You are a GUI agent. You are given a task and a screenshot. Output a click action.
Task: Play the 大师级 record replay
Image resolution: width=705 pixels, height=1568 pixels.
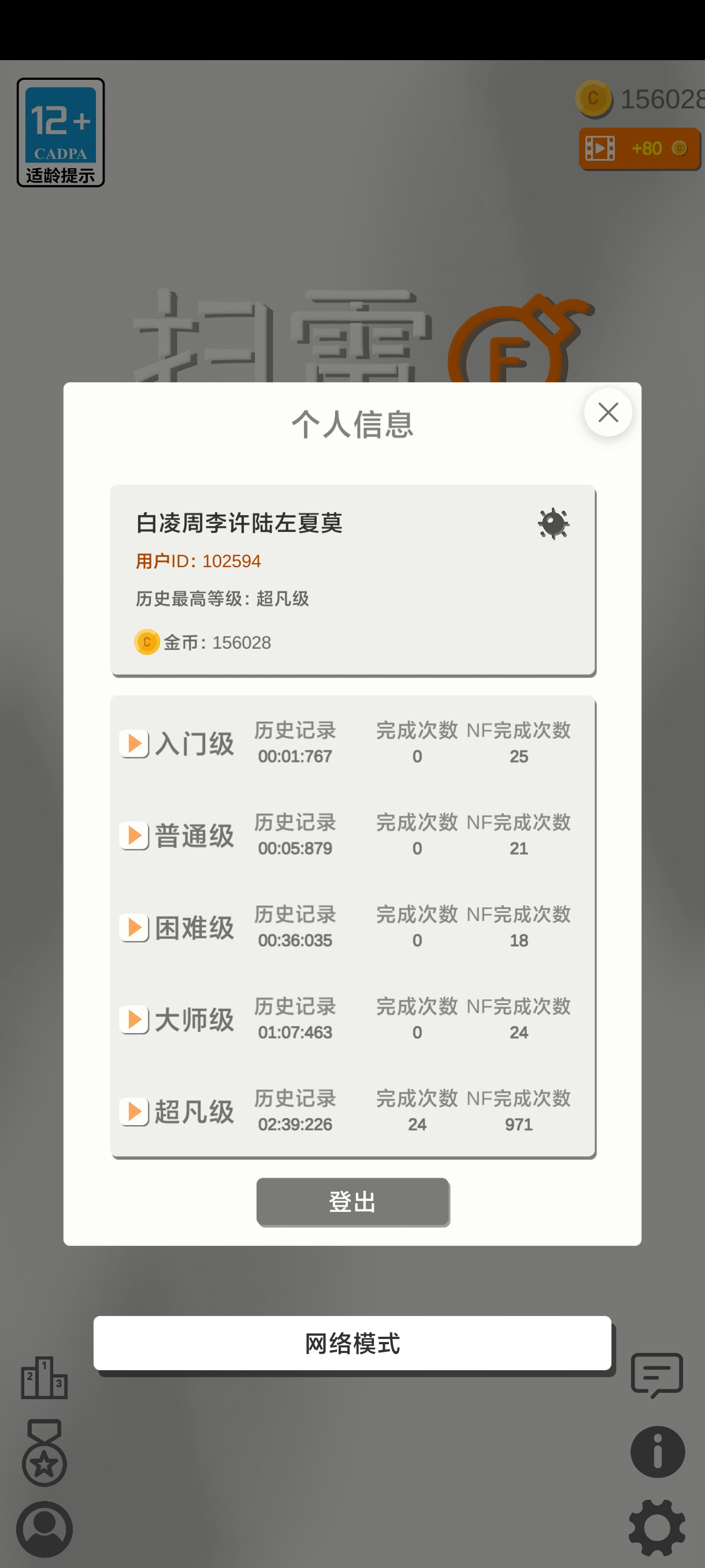coord(135,1019)
